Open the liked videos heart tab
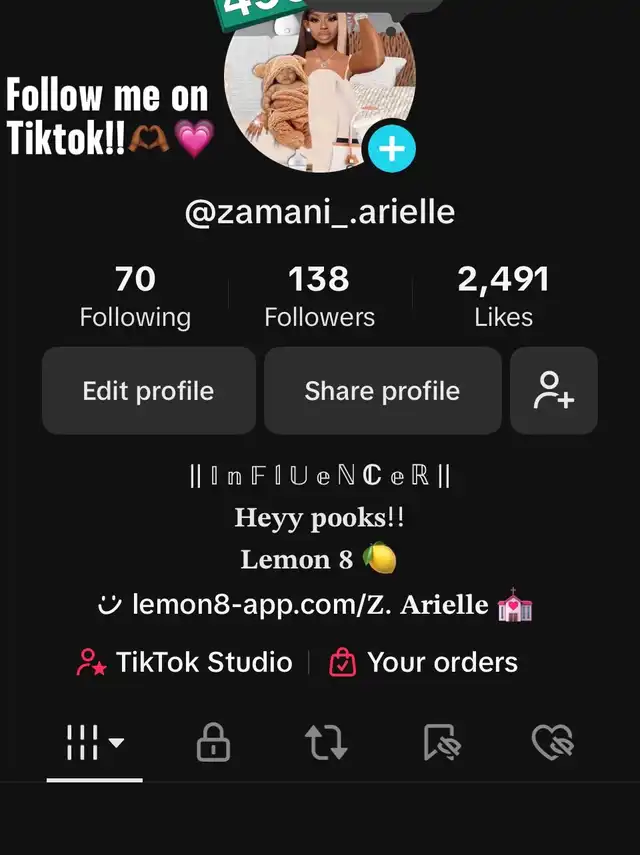Image resolution: width=640 pixels, height=855 pixels. coord(551,743)
